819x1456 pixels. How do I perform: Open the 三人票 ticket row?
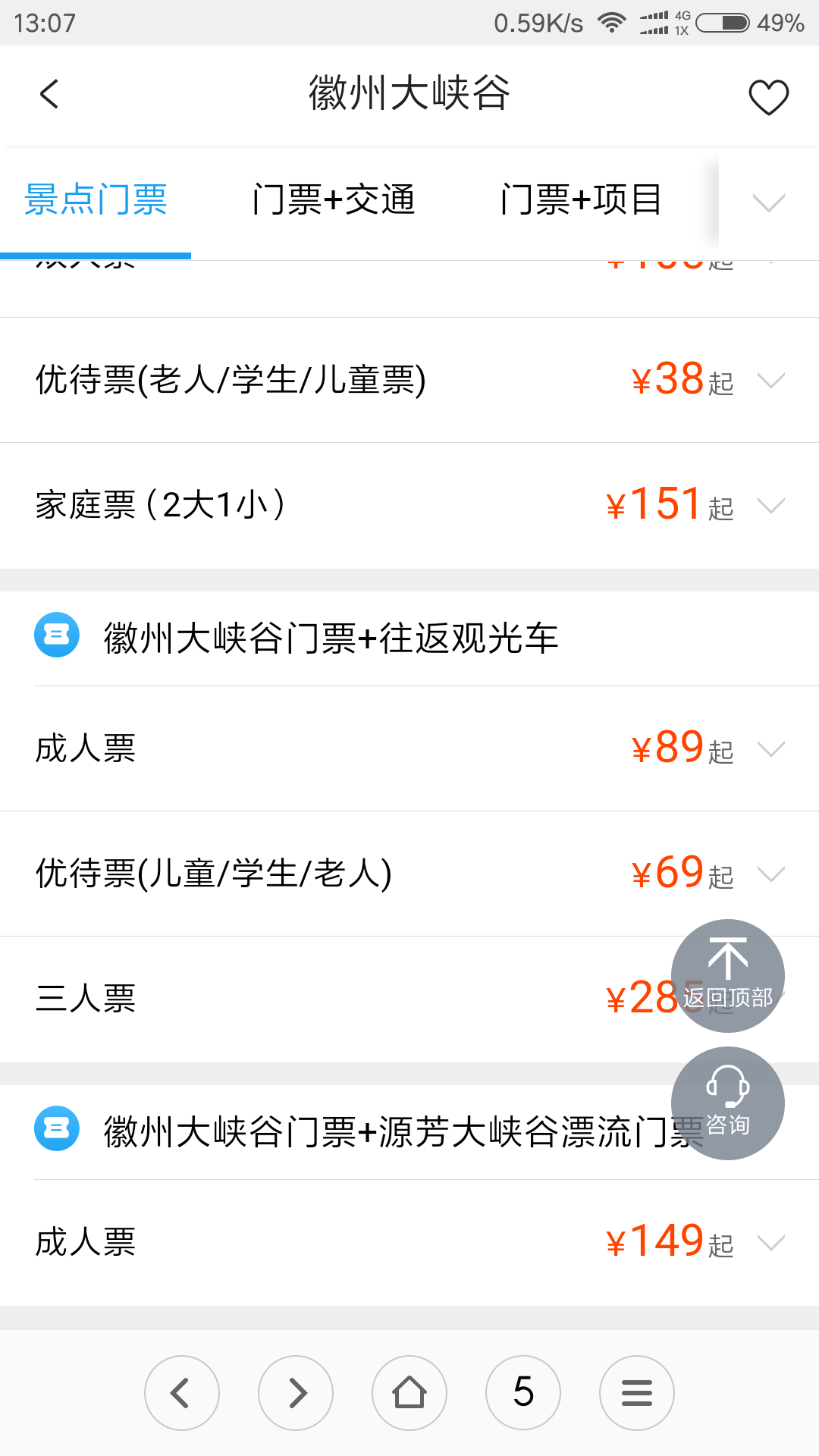pos(409,999)
